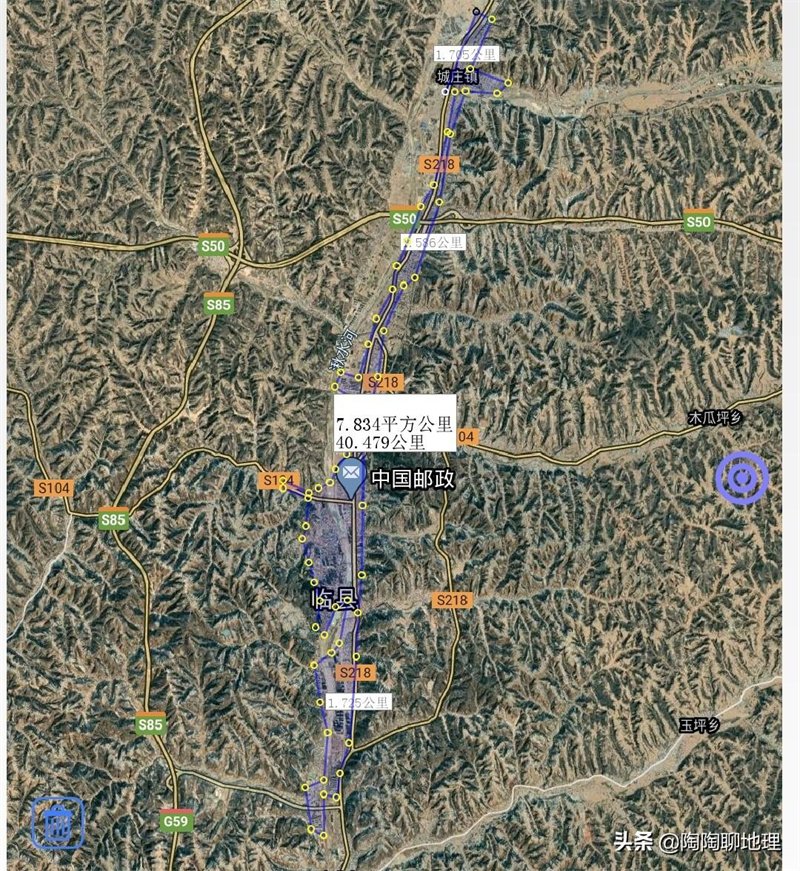Open the 中国邮政 map marker
800x871 pixels.
tap(351, 476)
